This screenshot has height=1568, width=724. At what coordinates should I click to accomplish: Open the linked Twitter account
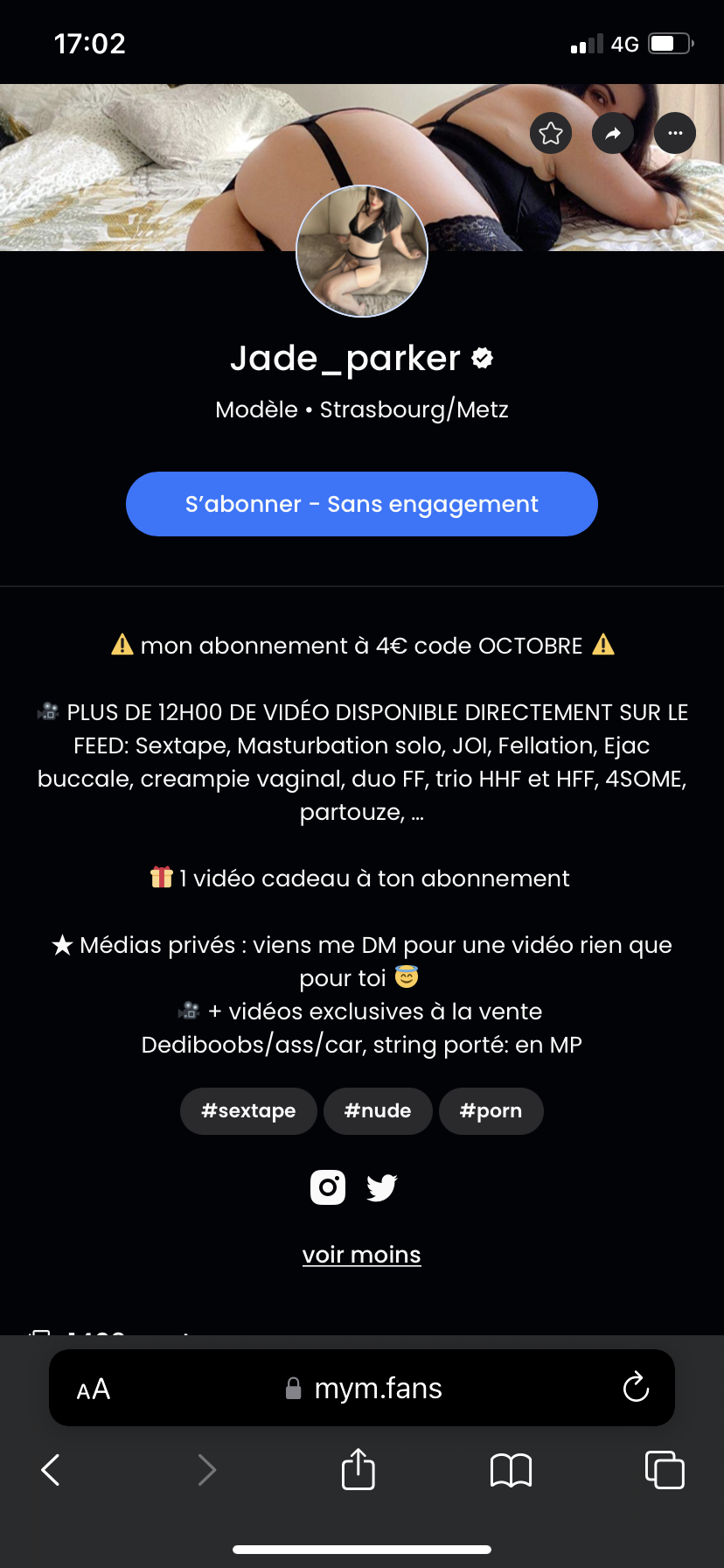click(x=382, y=1187)
